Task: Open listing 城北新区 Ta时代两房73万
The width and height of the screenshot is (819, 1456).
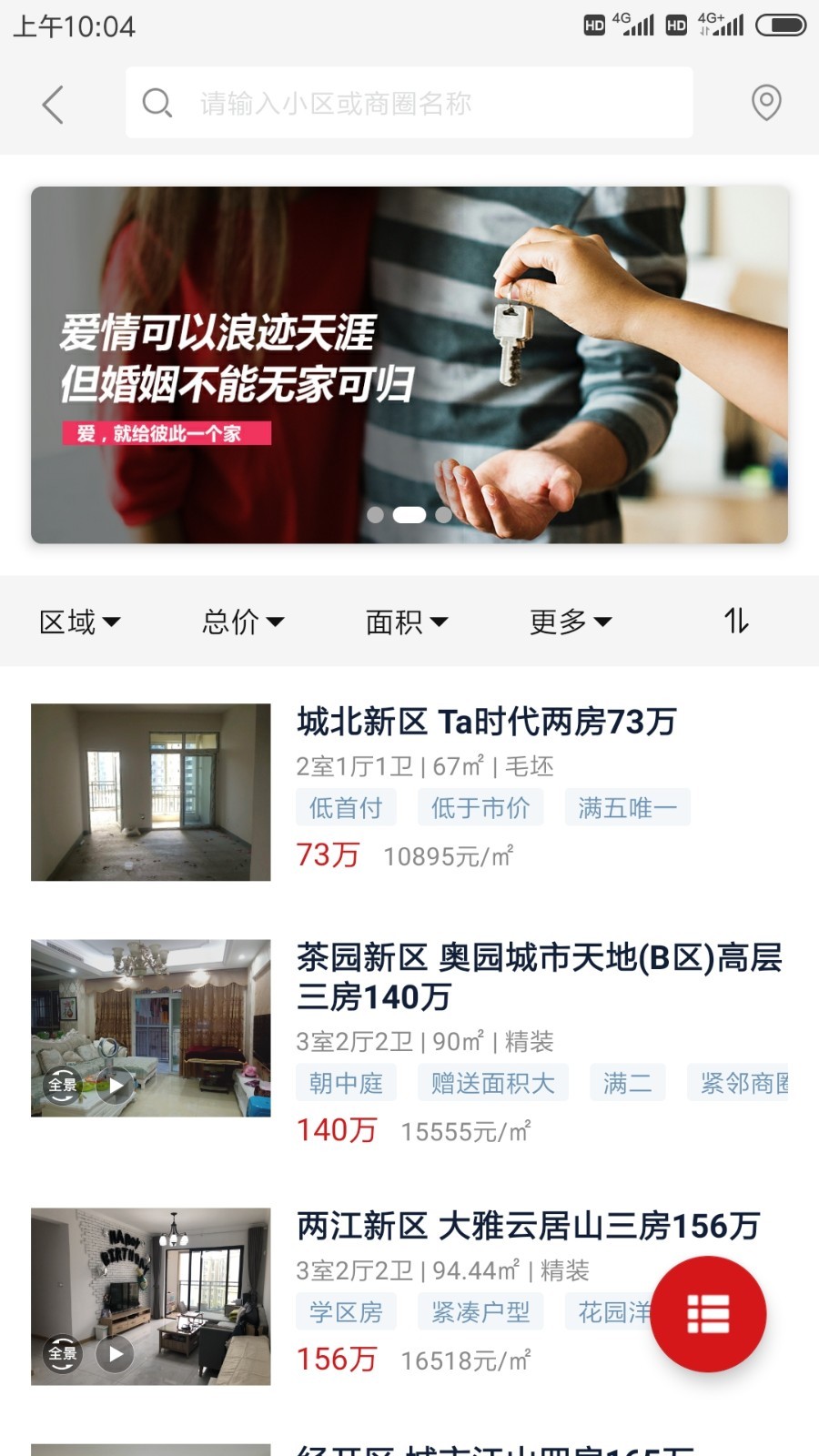Action: [489, 722]
